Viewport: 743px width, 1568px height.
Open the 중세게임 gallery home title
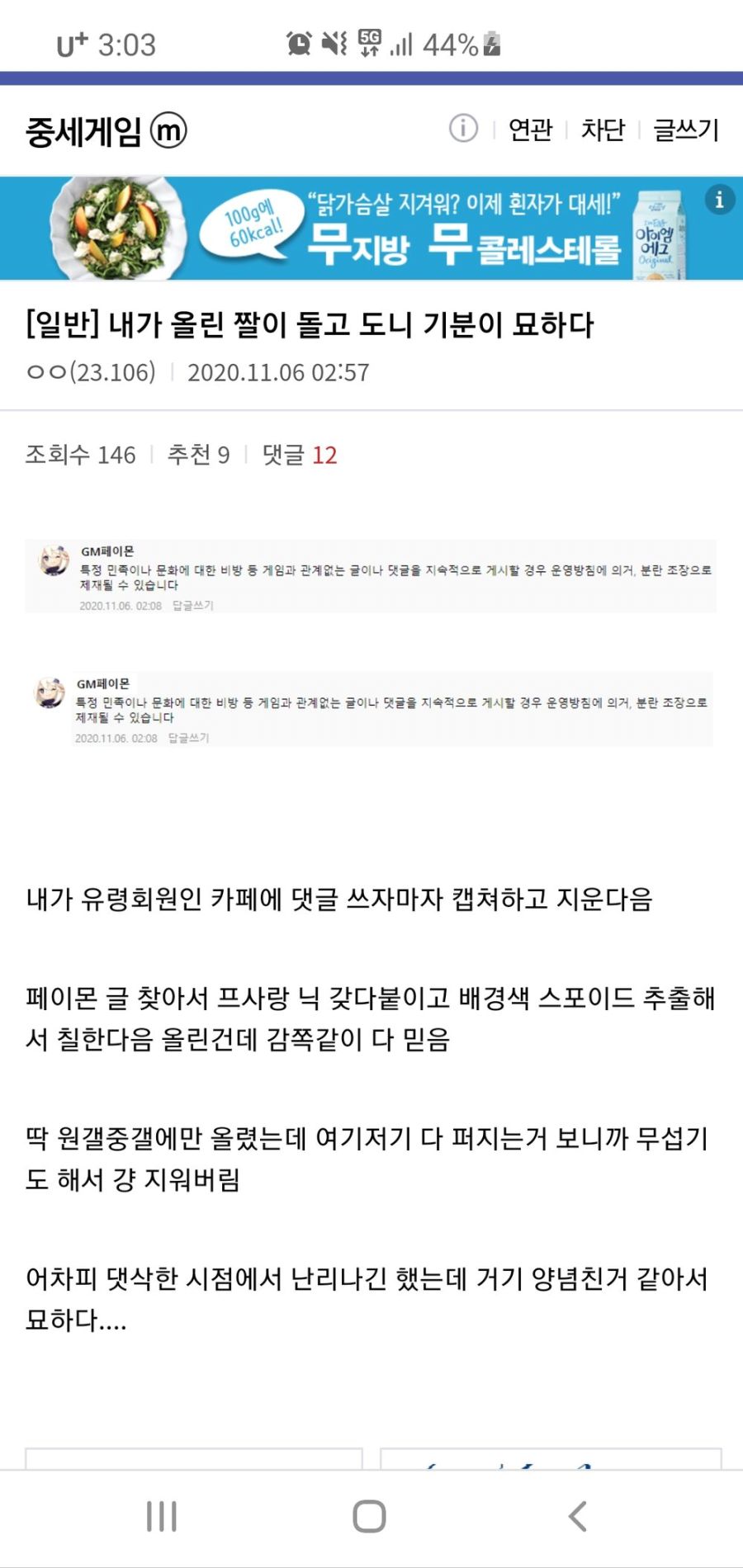coord(84,131)
